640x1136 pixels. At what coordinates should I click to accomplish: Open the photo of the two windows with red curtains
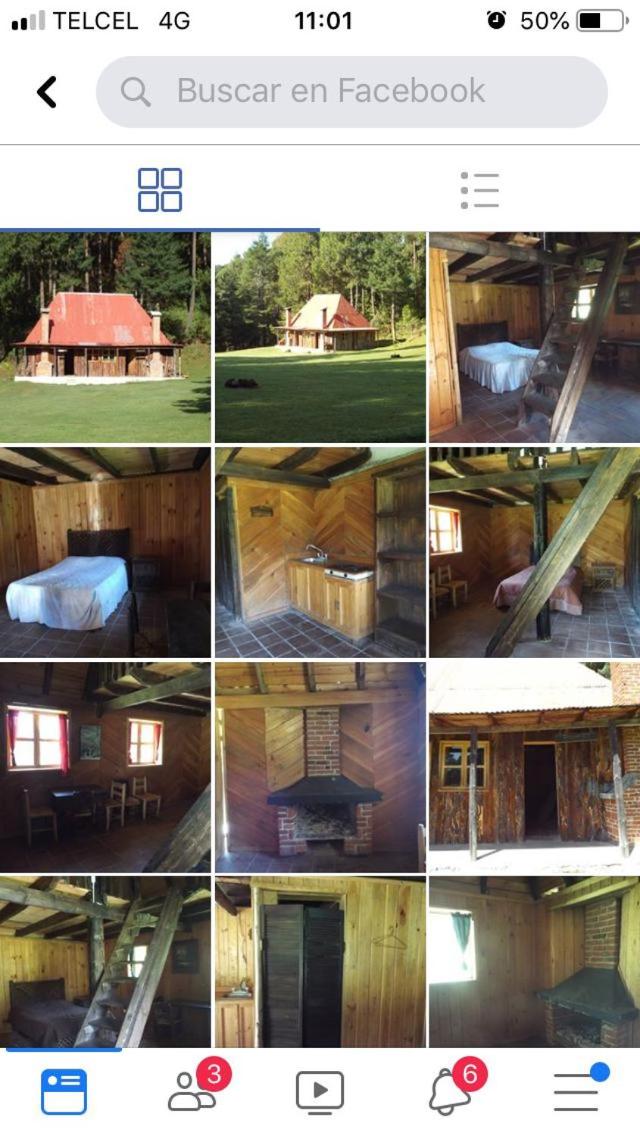(105, 767)
